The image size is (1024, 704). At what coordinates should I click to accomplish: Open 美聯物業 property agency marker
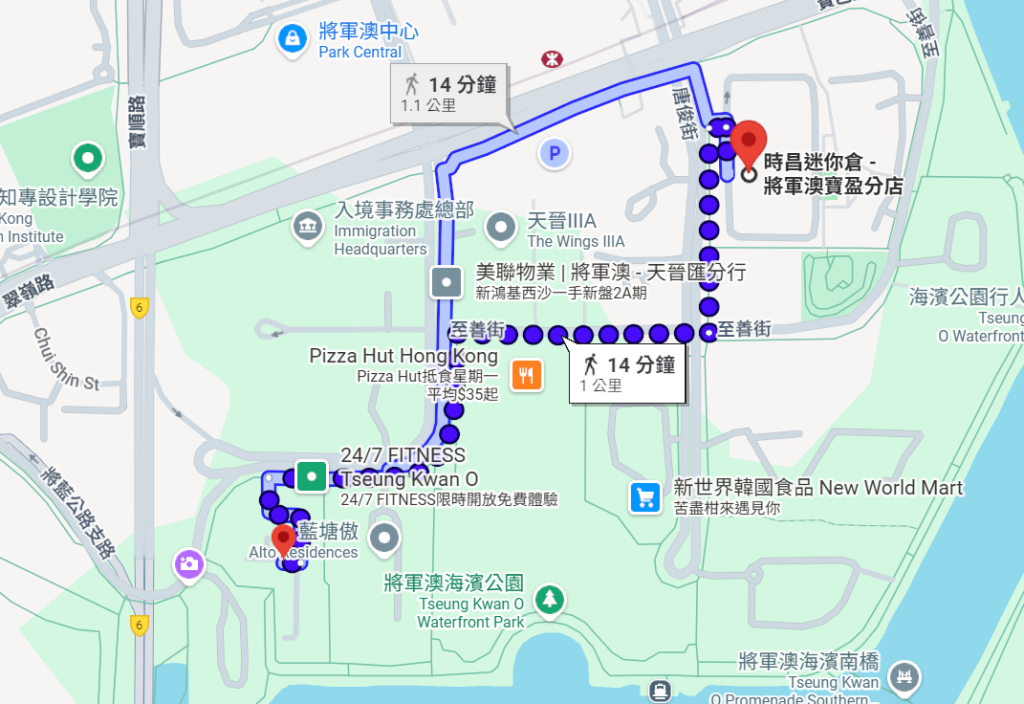(444, 282)
